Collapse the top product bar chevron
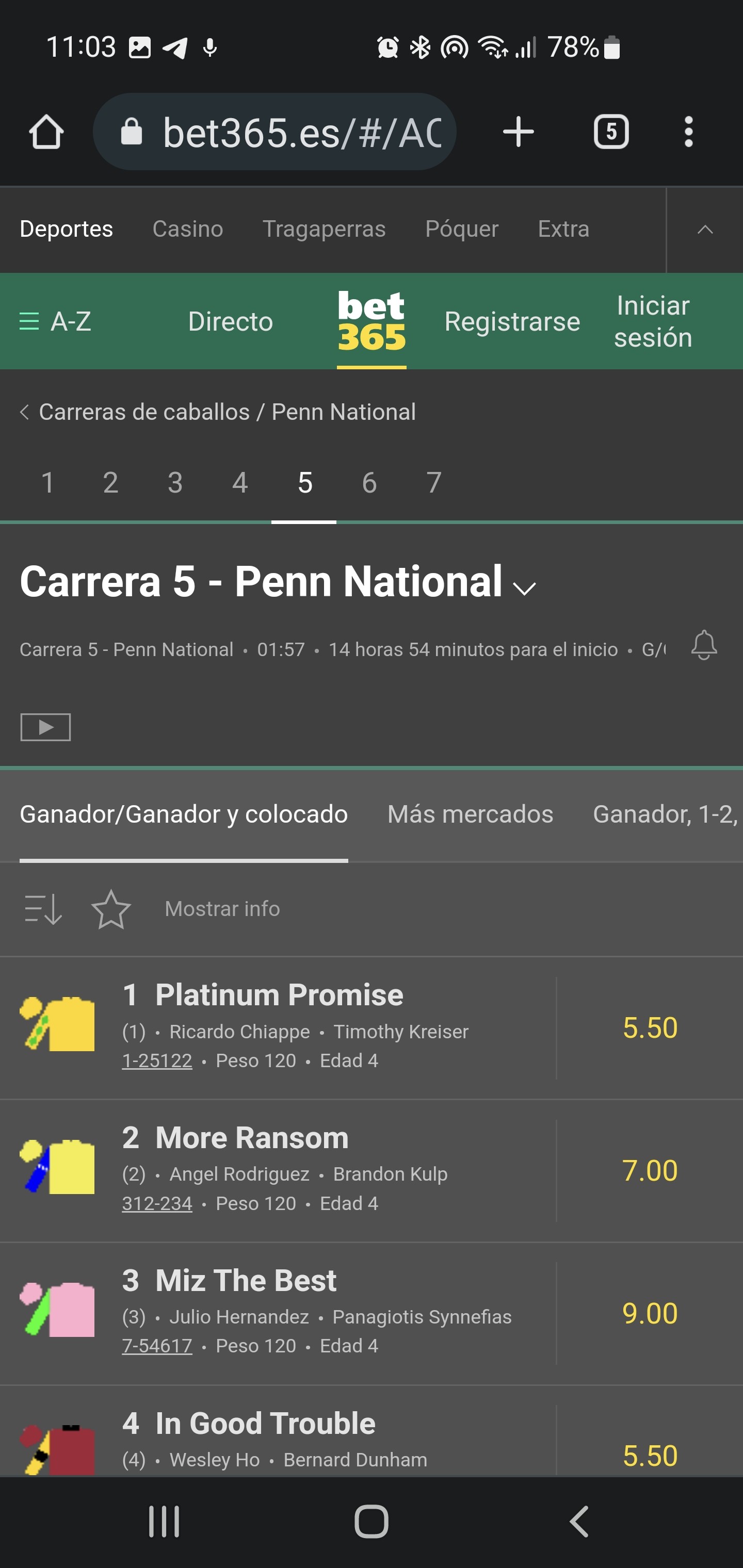Viewport: 743px width, 1568px height. click(x=705, y=230)
